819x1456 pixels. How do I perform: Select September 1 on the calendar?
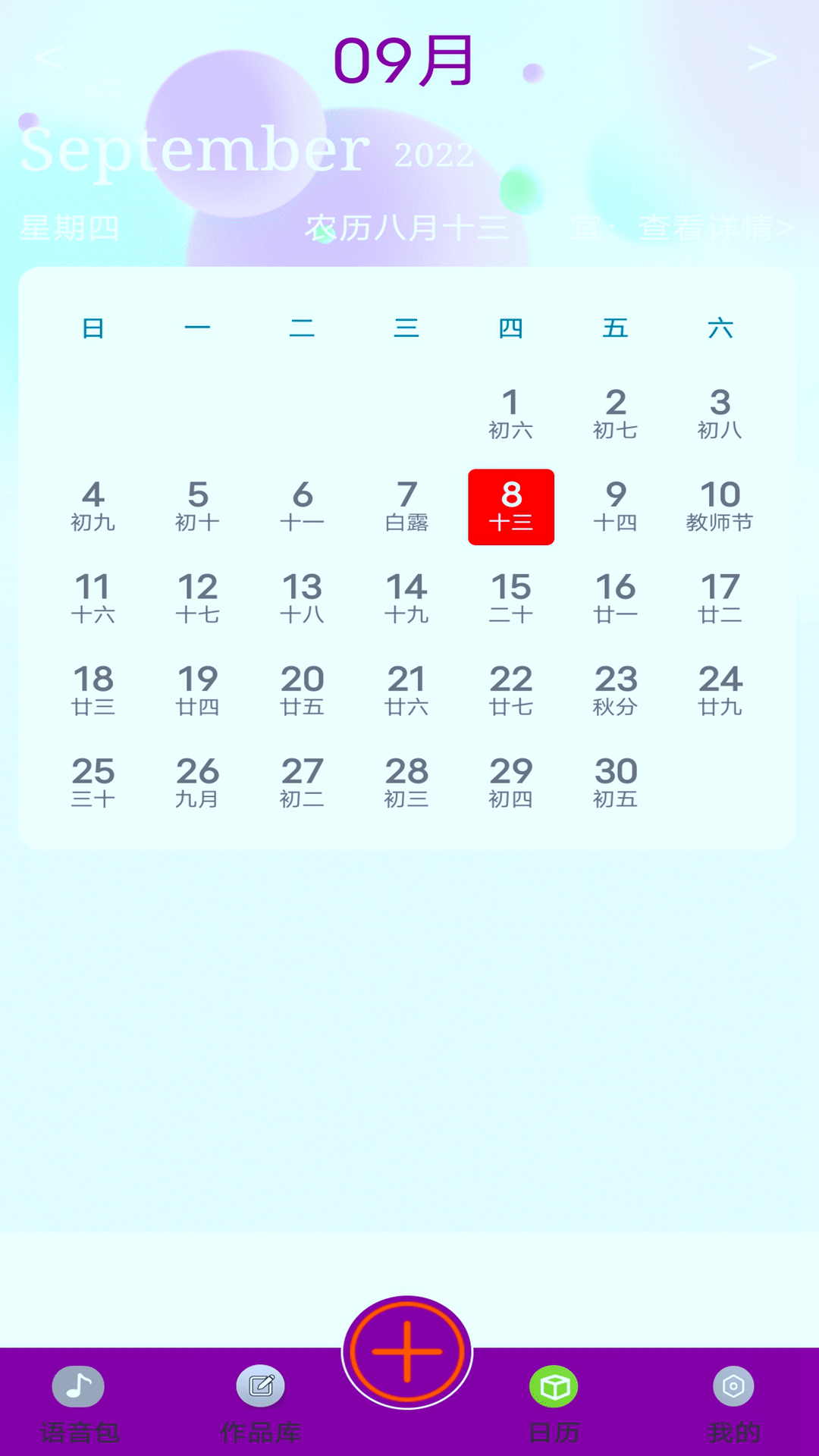[511, 413]
